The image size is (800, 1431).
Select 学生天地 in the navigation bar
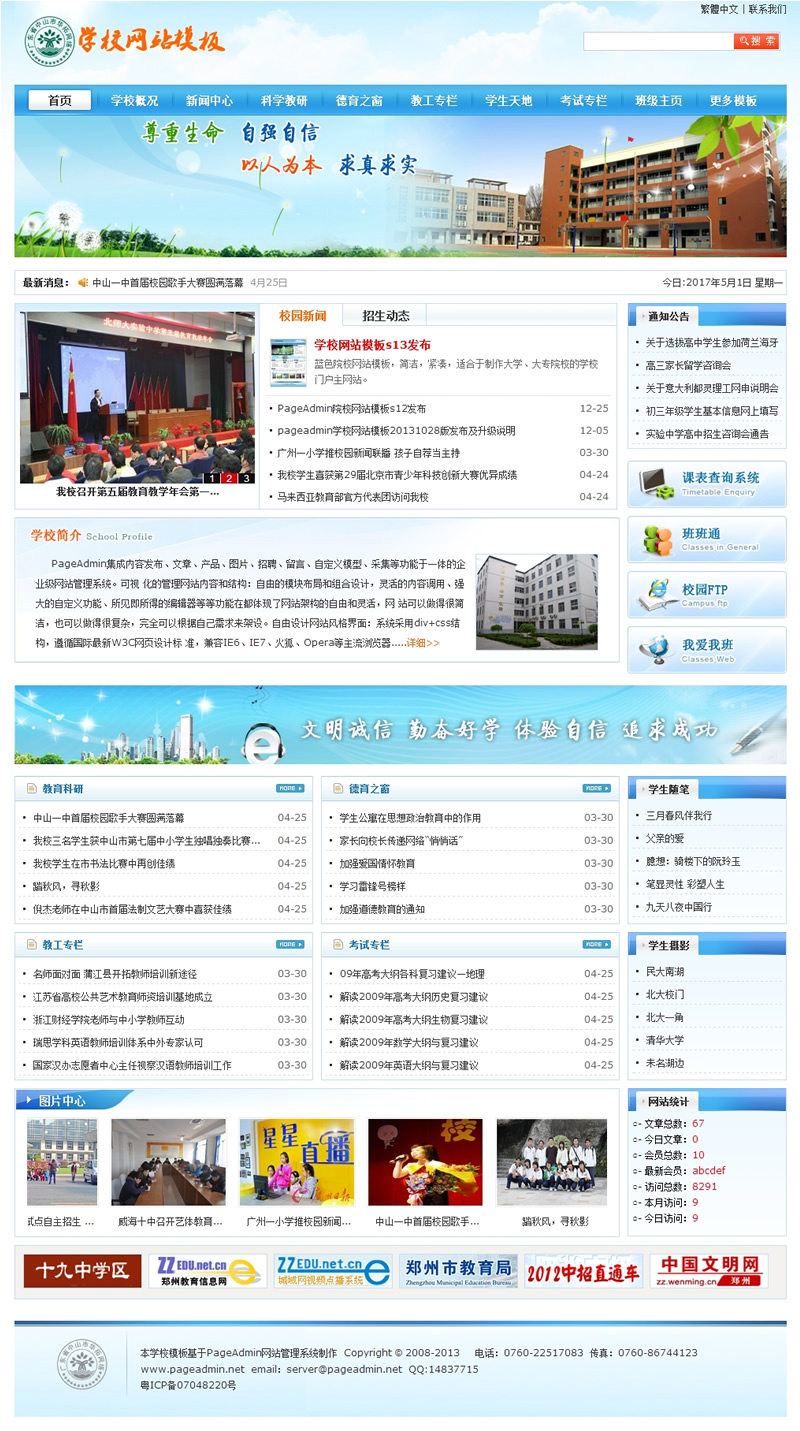(509, 101)
